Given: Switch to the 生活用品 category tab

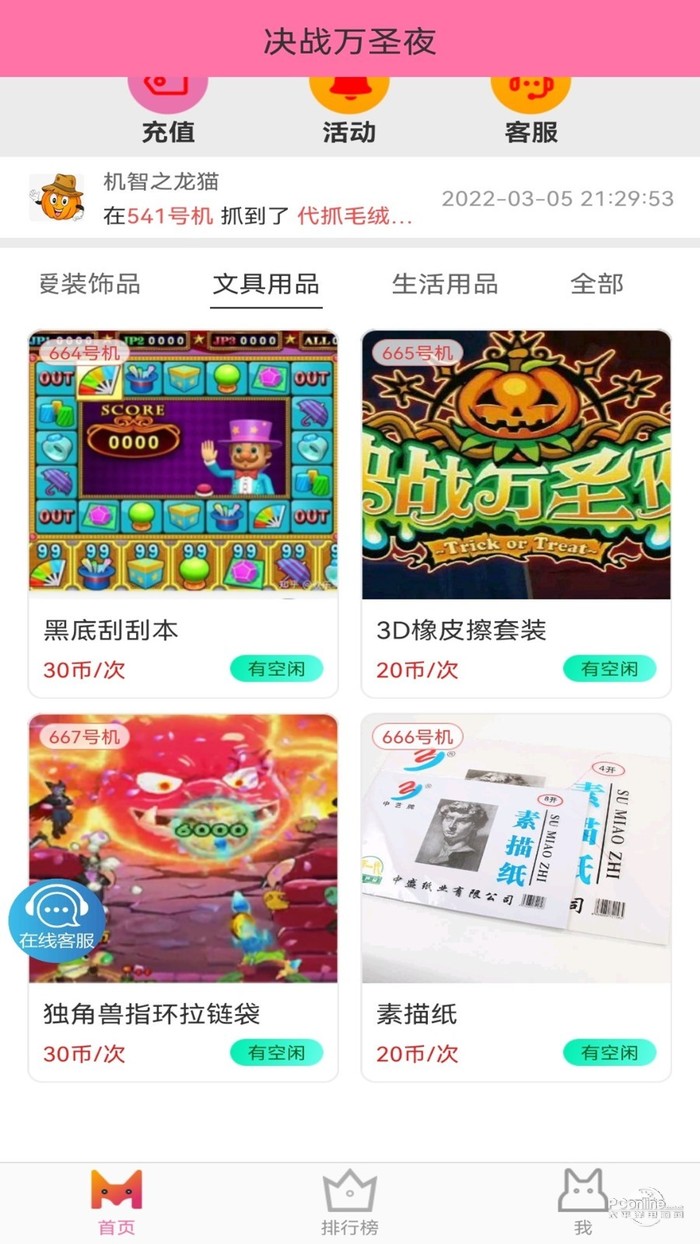Looking at the screenshot, I should point(444,284).
